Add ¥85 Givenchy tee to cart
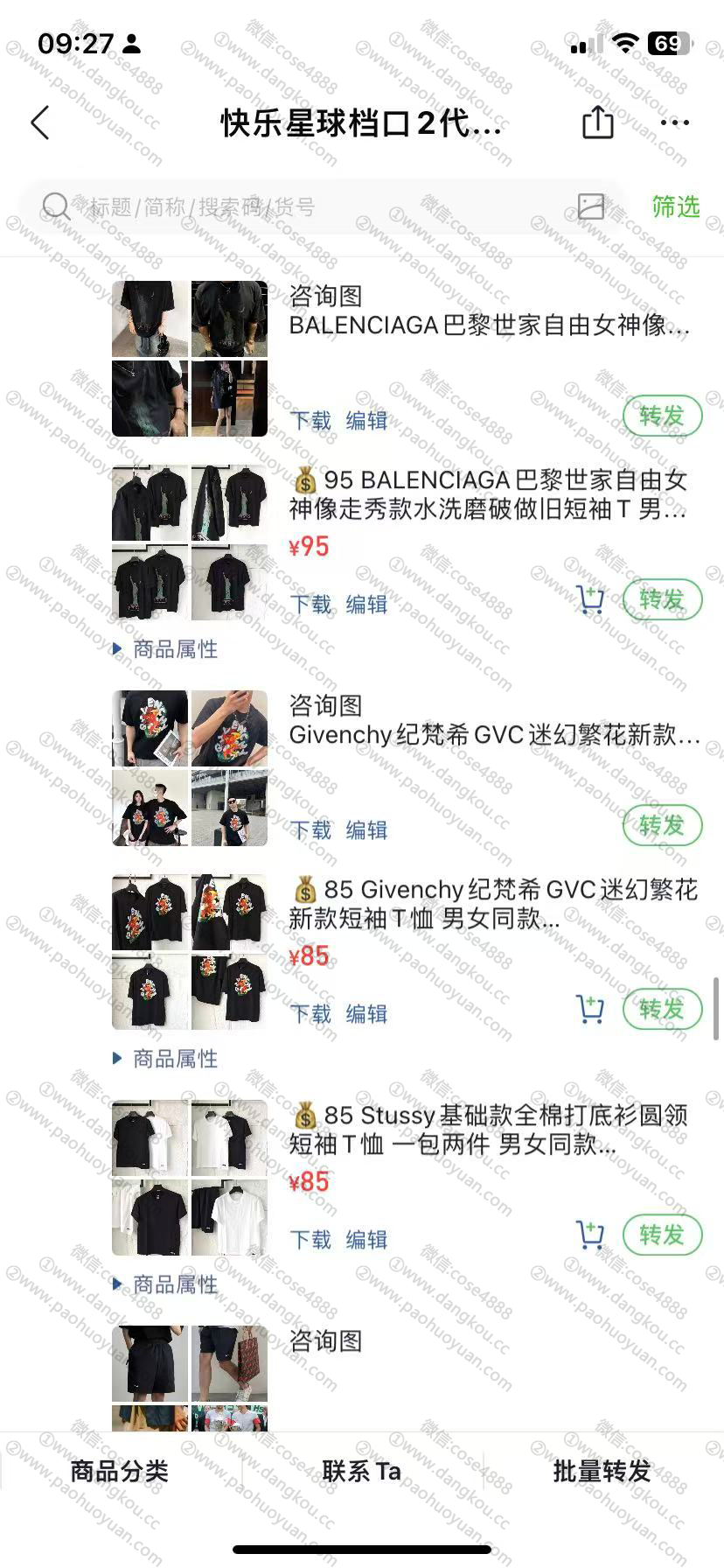The width and height of the screenshot is (724, 1568). click(591, 1009)
